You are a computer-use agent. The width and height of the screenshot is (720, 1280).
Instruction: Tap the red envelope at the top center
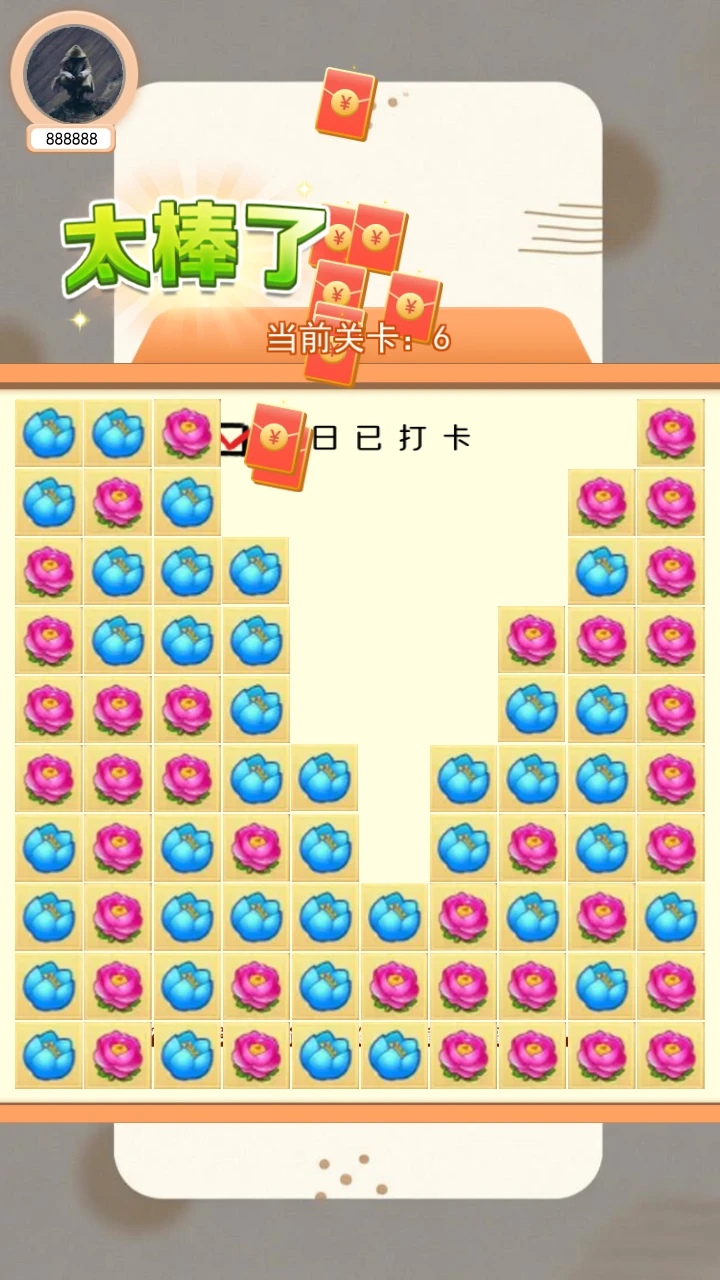pyautogui.click(x=346, y=102)
